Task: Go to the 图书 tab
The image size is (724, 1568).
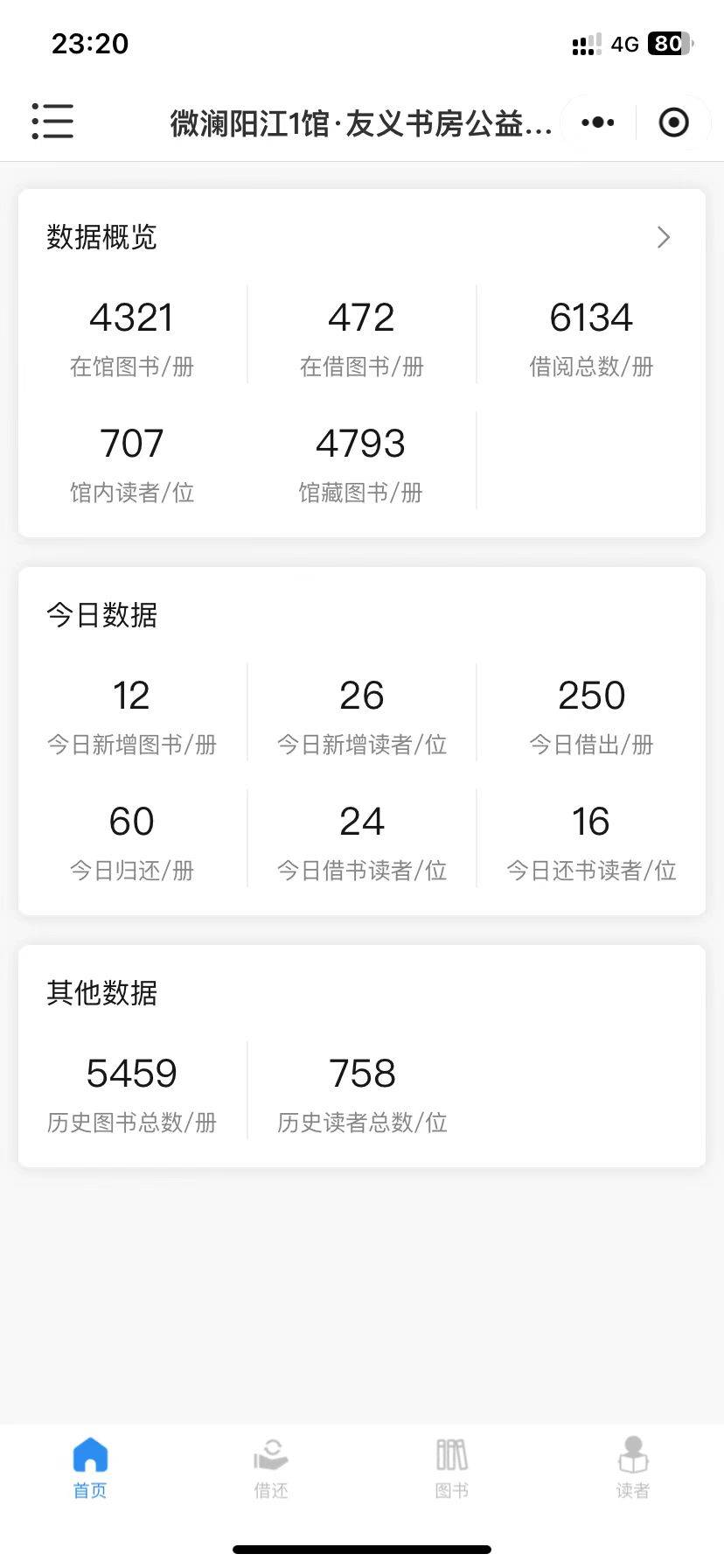Action: tap(452, 1467)
